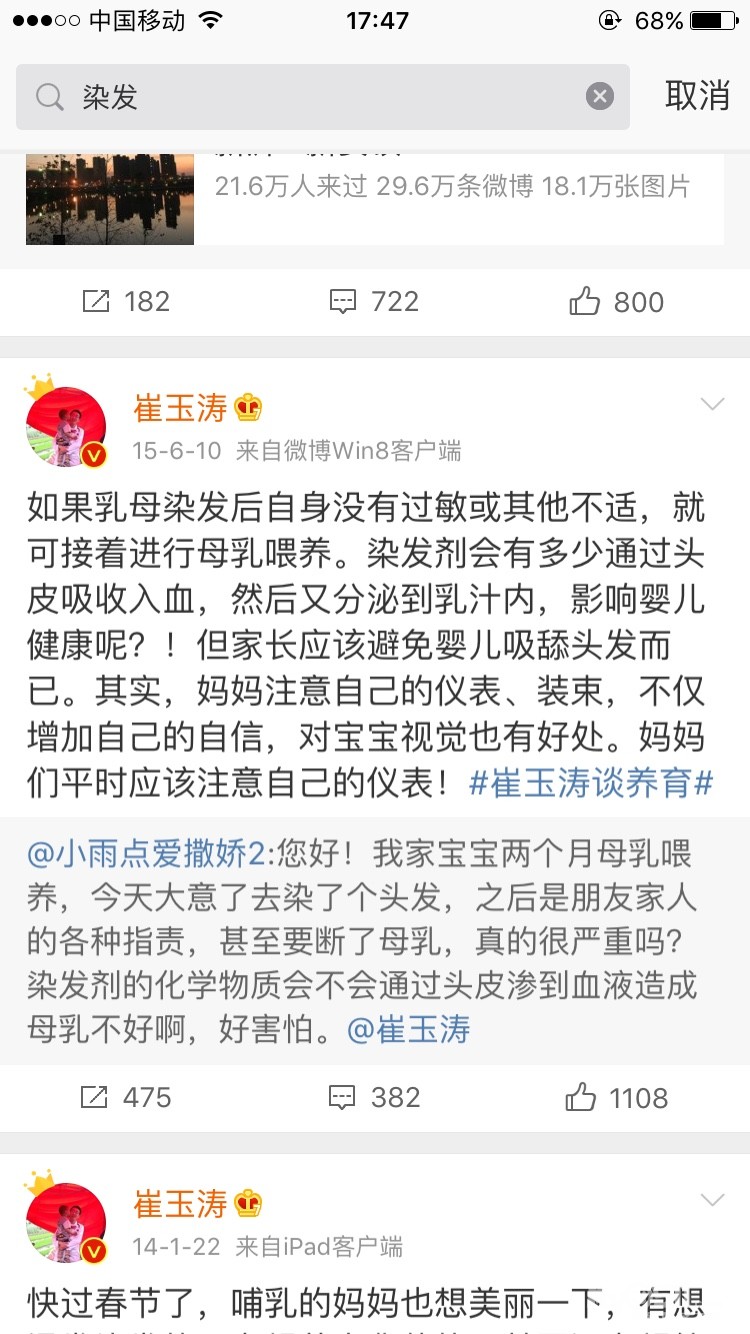The image size is (750, 1334).
Task: Expand the dropdown arrow on the 14-1-22 post
Action: coord(712,1200)
